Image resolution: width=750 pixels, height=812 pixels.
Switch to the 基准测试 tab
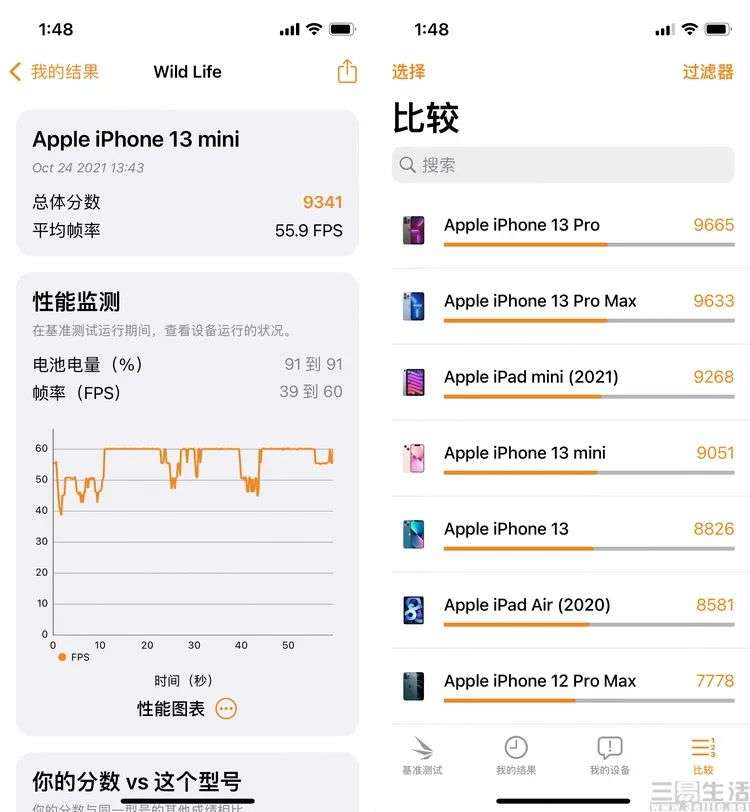(x=422, y=756)
